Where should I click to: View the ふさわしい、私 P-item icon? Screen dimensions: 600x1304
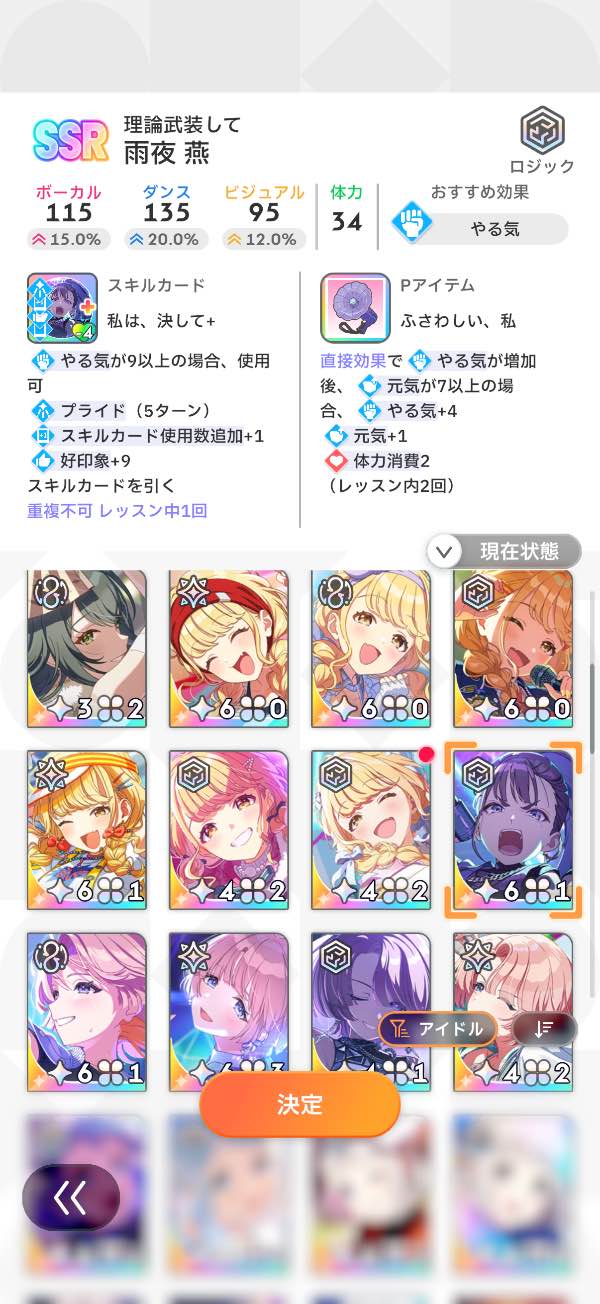pyautogui.click(x=355, y=308)
